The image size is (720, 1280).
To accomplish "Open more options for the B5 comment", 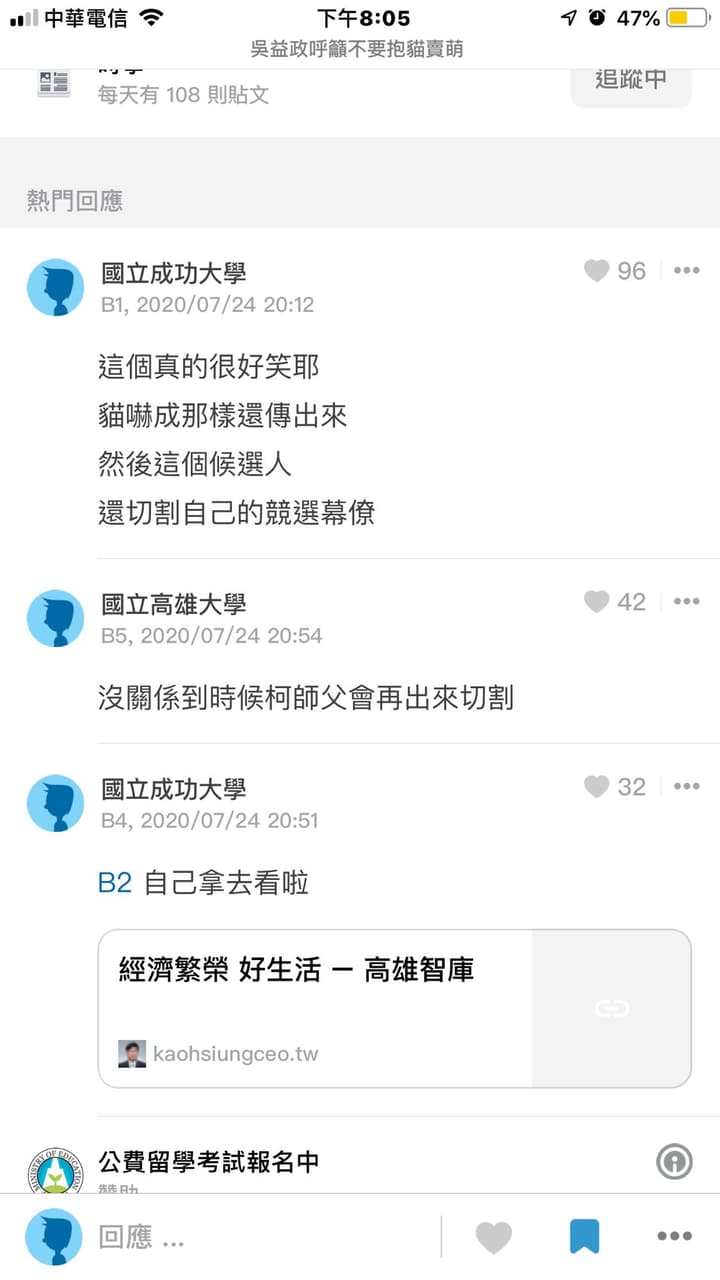I will (x=686, y=602).
